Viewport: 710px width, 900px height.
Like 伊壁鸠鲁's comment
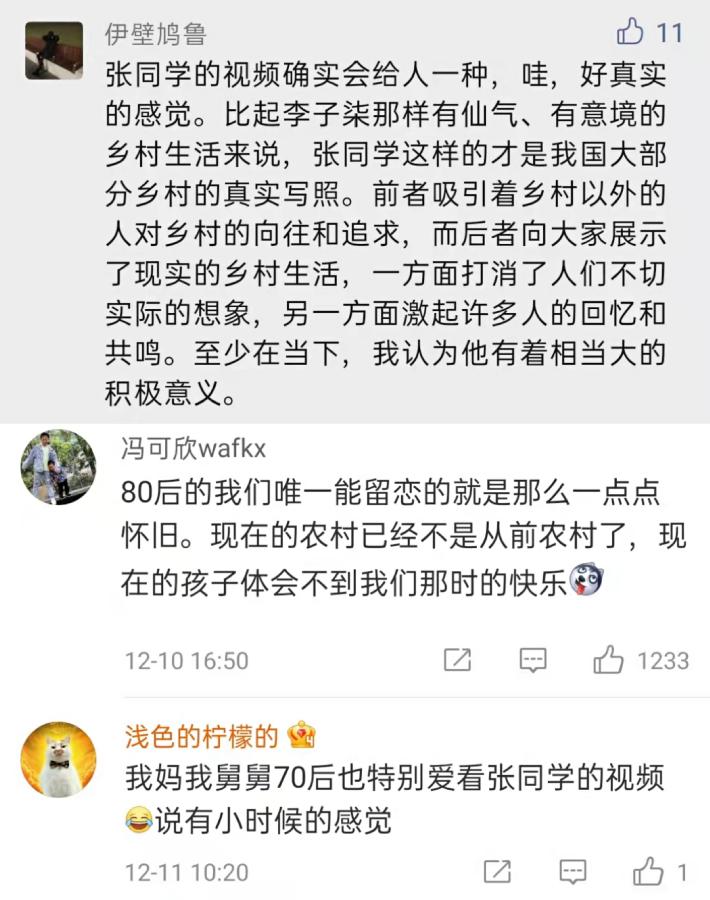point(631,32)
